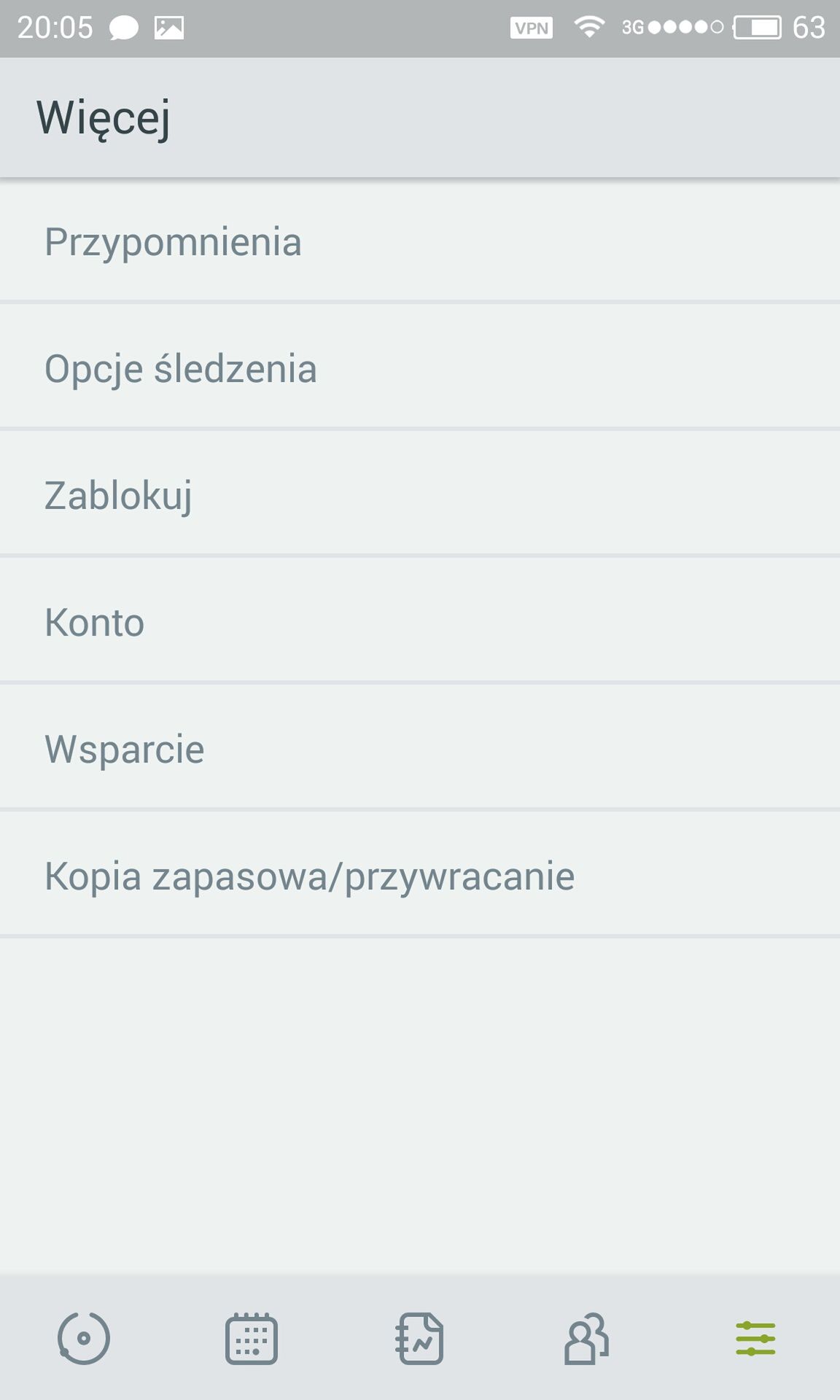Switch to the cycle circle tab
The height and width of the screenshot is (1400, 840).
(x=84, y=1338)
